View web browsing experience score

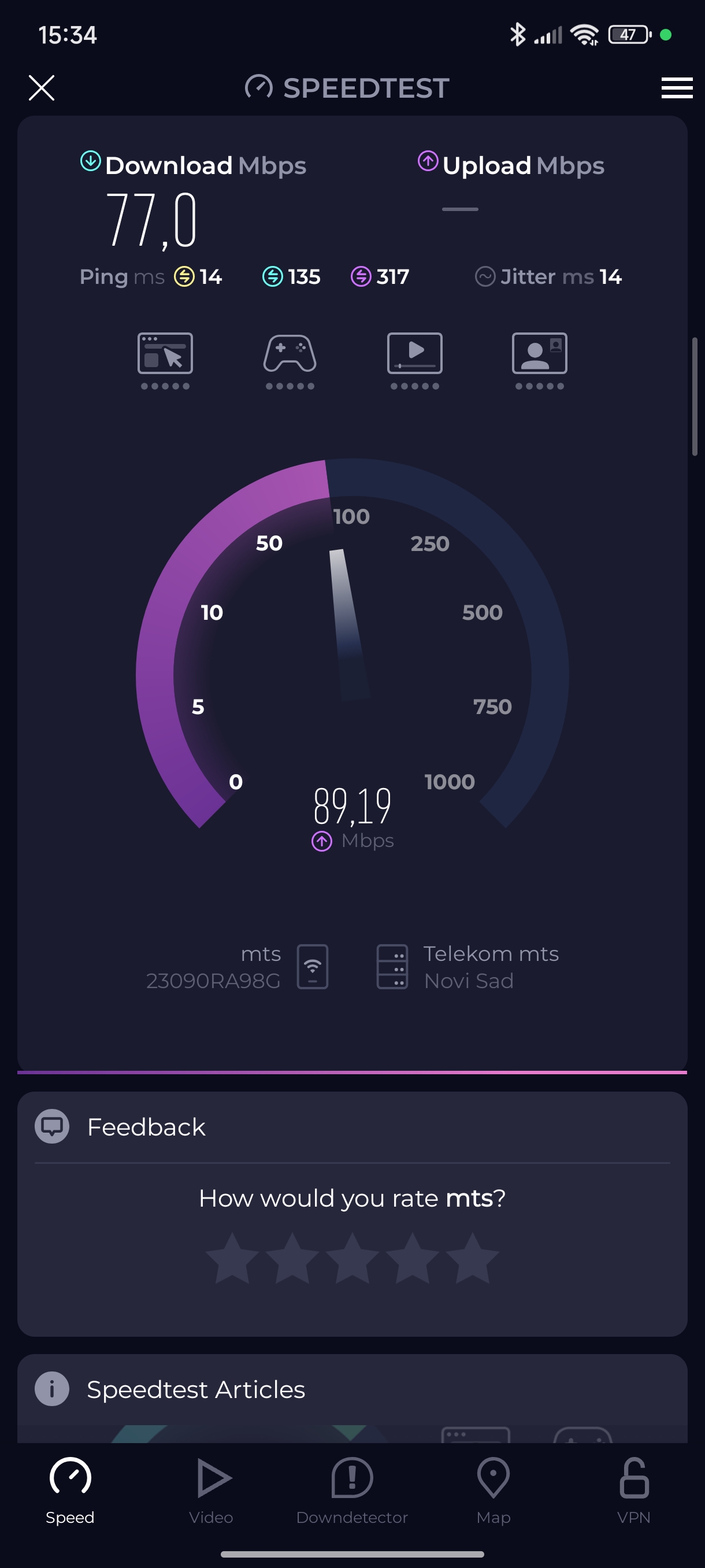coord(165,360)
